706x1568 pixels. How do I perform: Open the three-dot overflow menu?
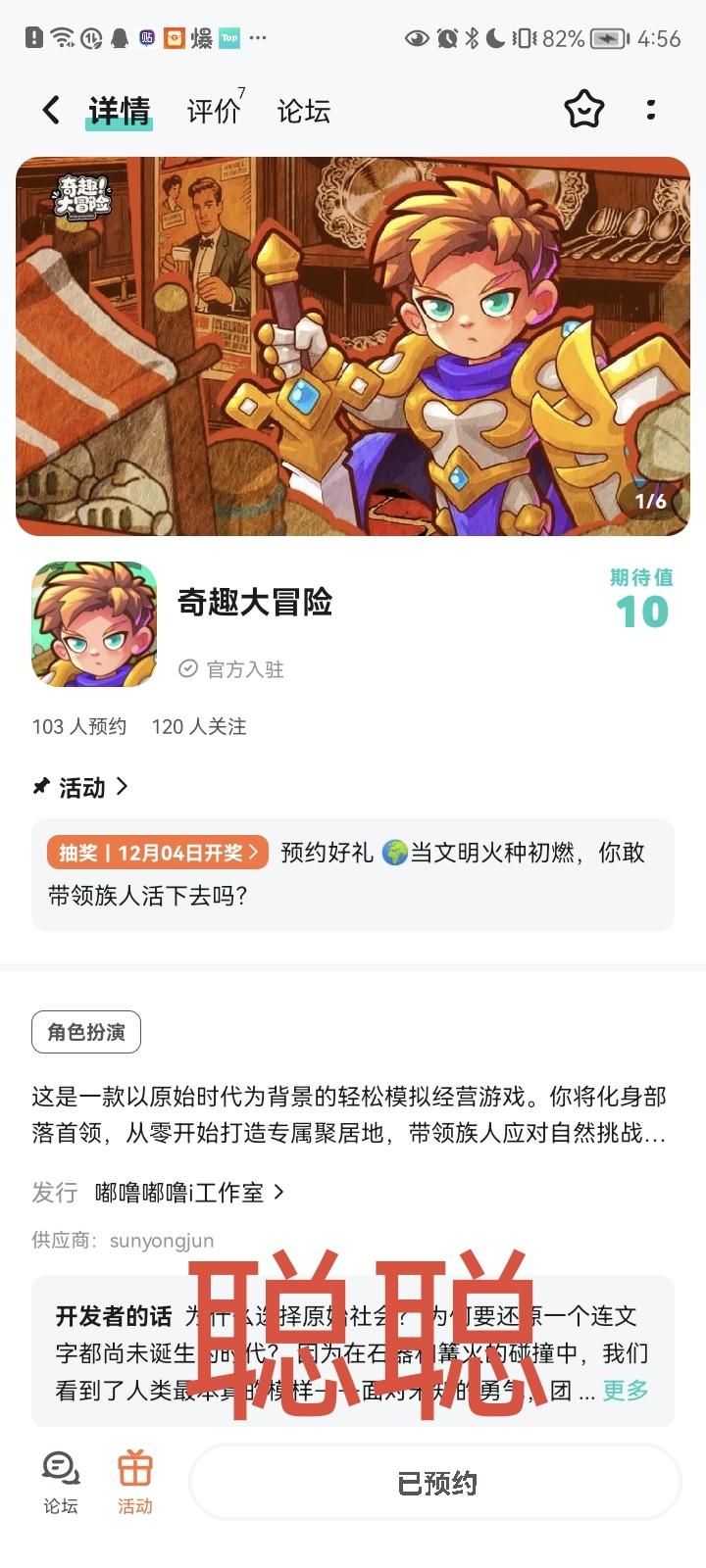(650, 110)
